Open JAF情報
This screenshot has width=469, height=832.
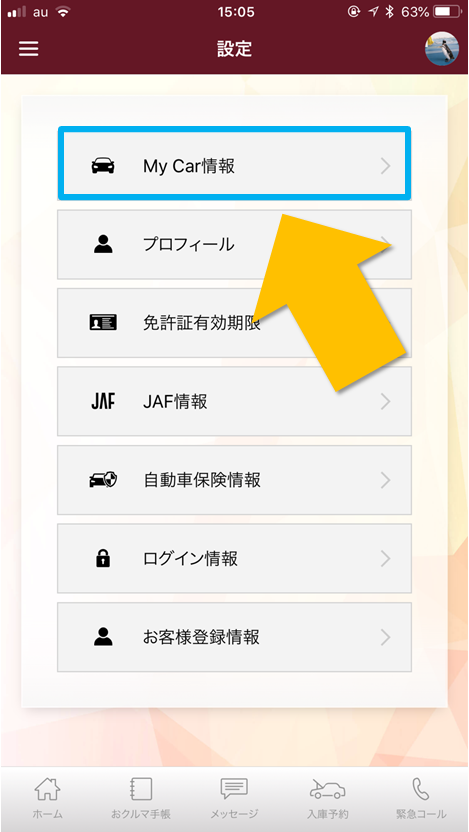coord(234,401)
